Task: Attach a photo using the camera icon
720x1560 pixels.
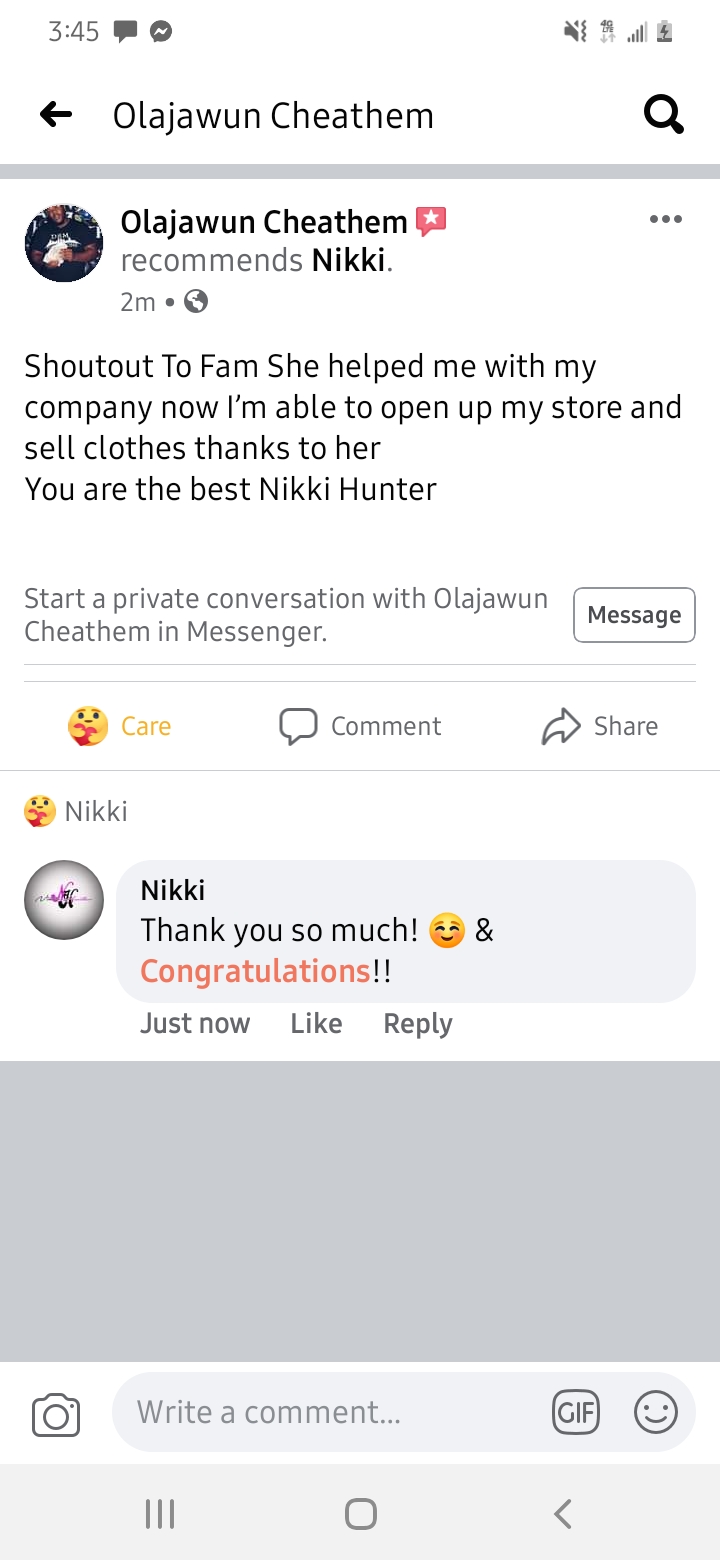Action: pyautogui.click(x=56, y=1413)
